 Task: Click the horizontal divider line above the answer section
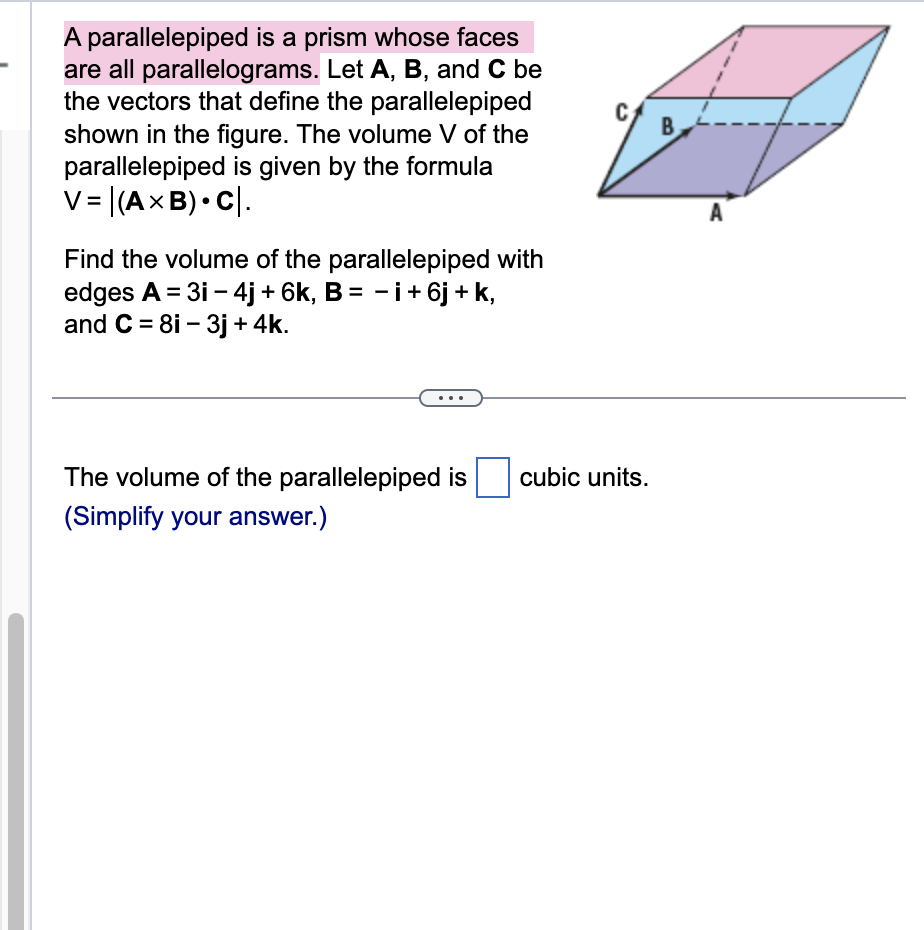click(250, 398)
